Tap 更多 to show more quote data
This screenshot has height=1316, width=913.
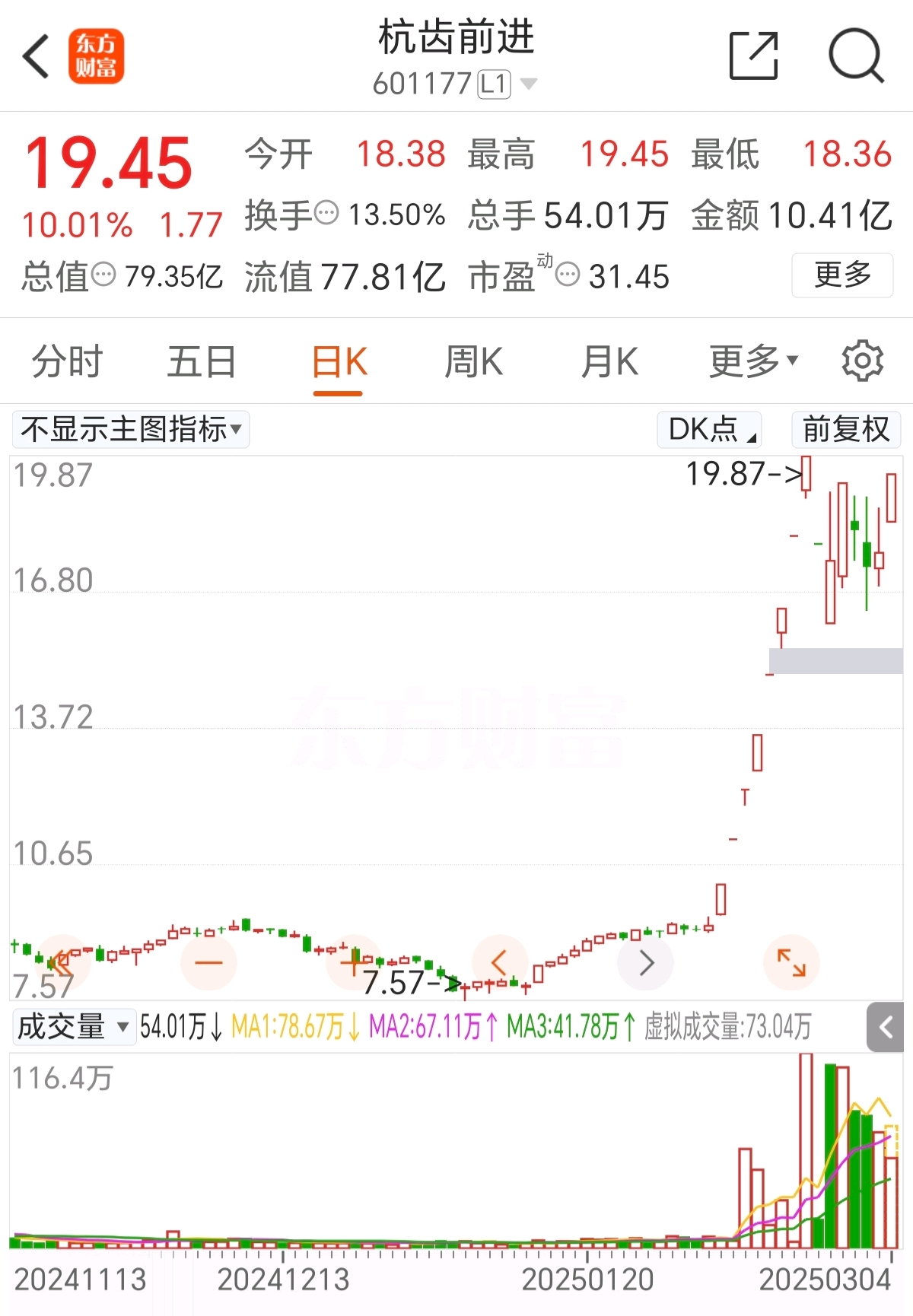tap(842, 275)
